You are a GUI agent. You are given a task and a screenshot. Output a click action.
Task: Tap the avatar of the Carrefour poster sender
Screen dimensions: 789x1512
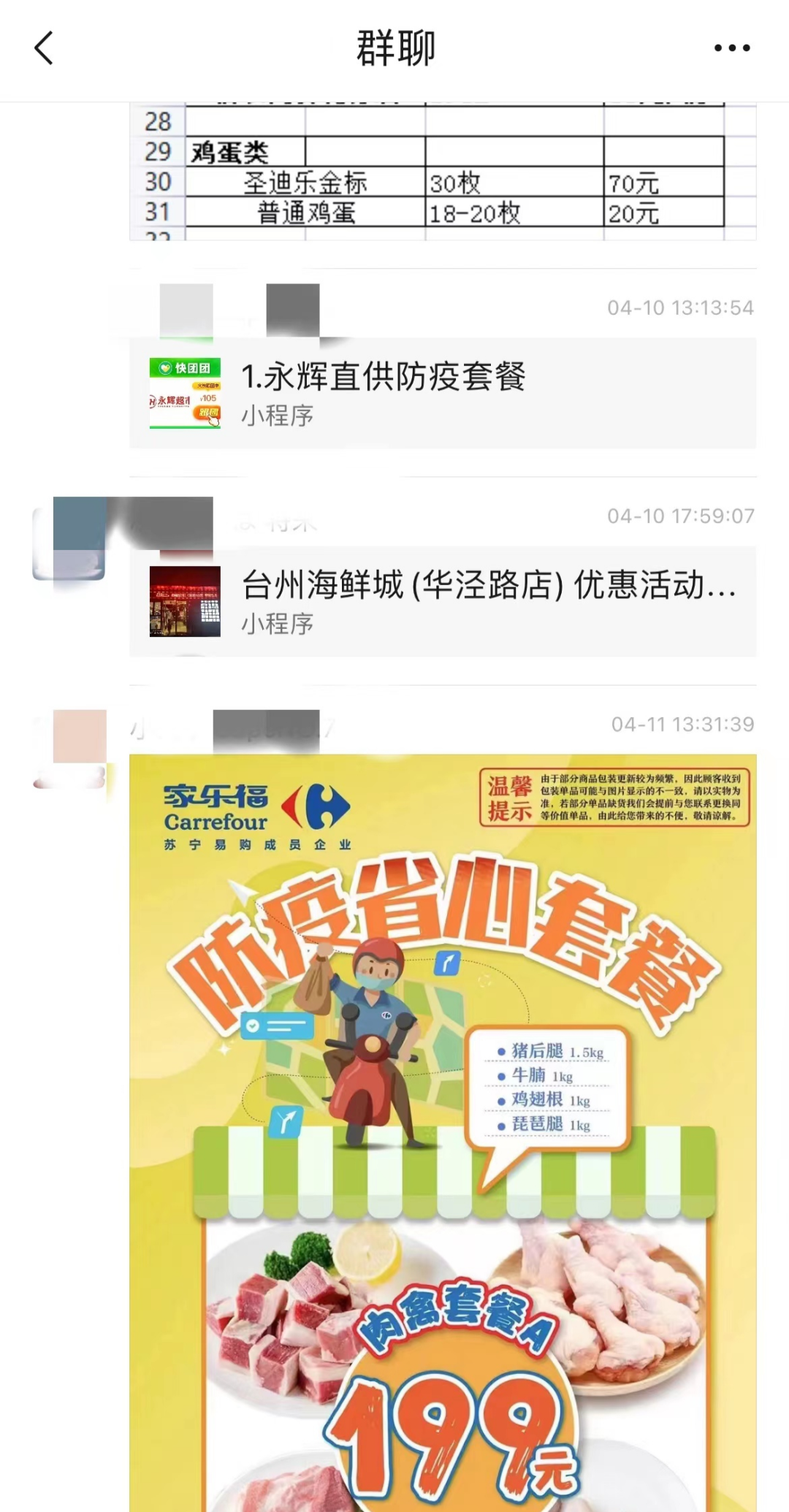pos(71,747)
